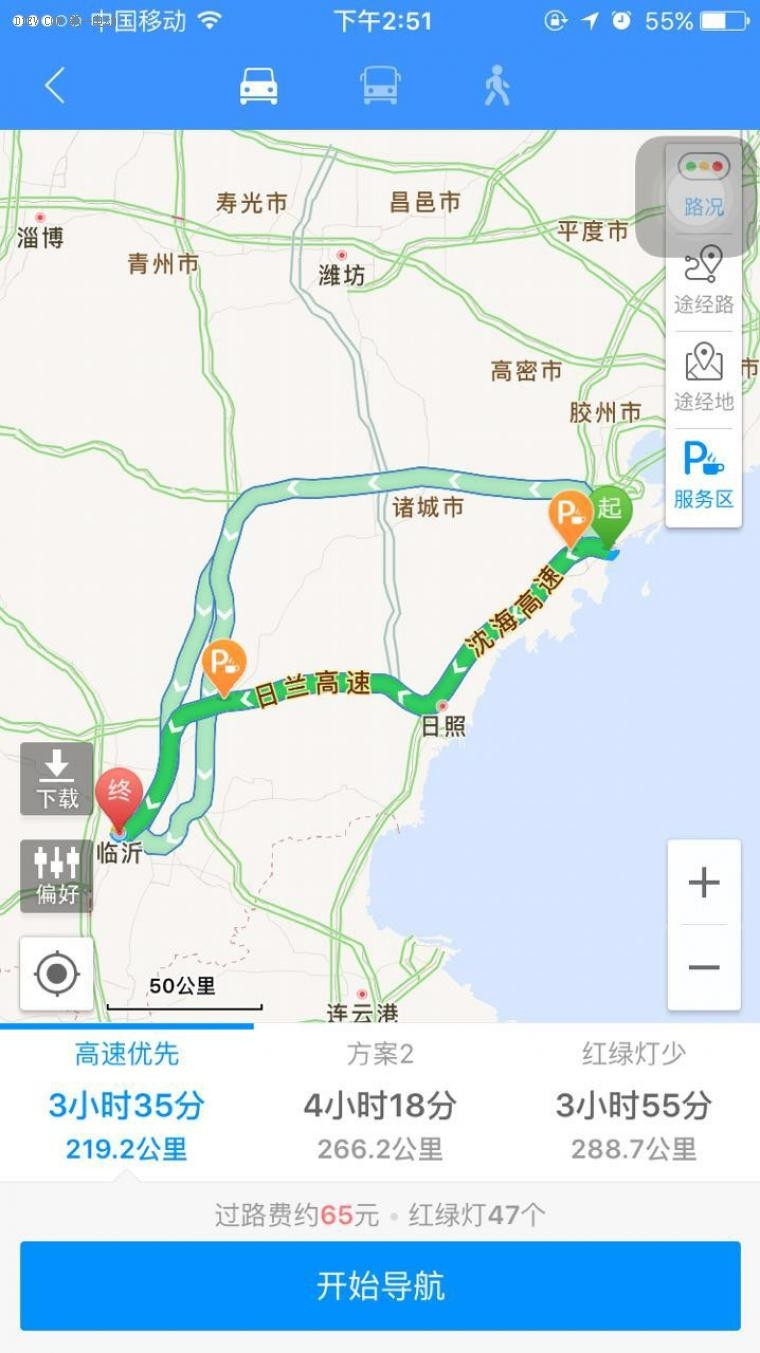
Task: Recenter the map on current location
Action: click(x=57, y=973)
